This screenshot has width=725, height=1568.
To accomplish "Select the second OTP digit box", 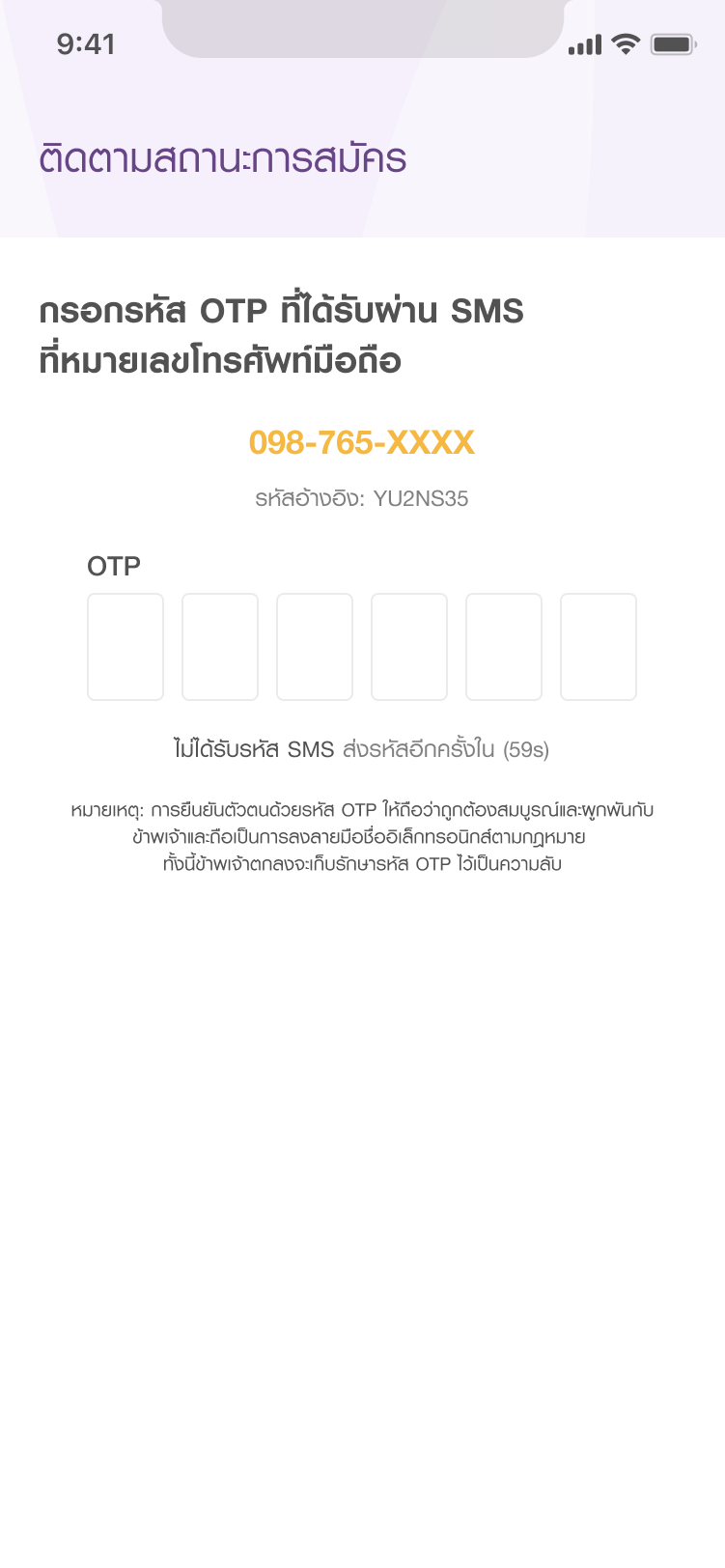I will click(x=220, y=647).
